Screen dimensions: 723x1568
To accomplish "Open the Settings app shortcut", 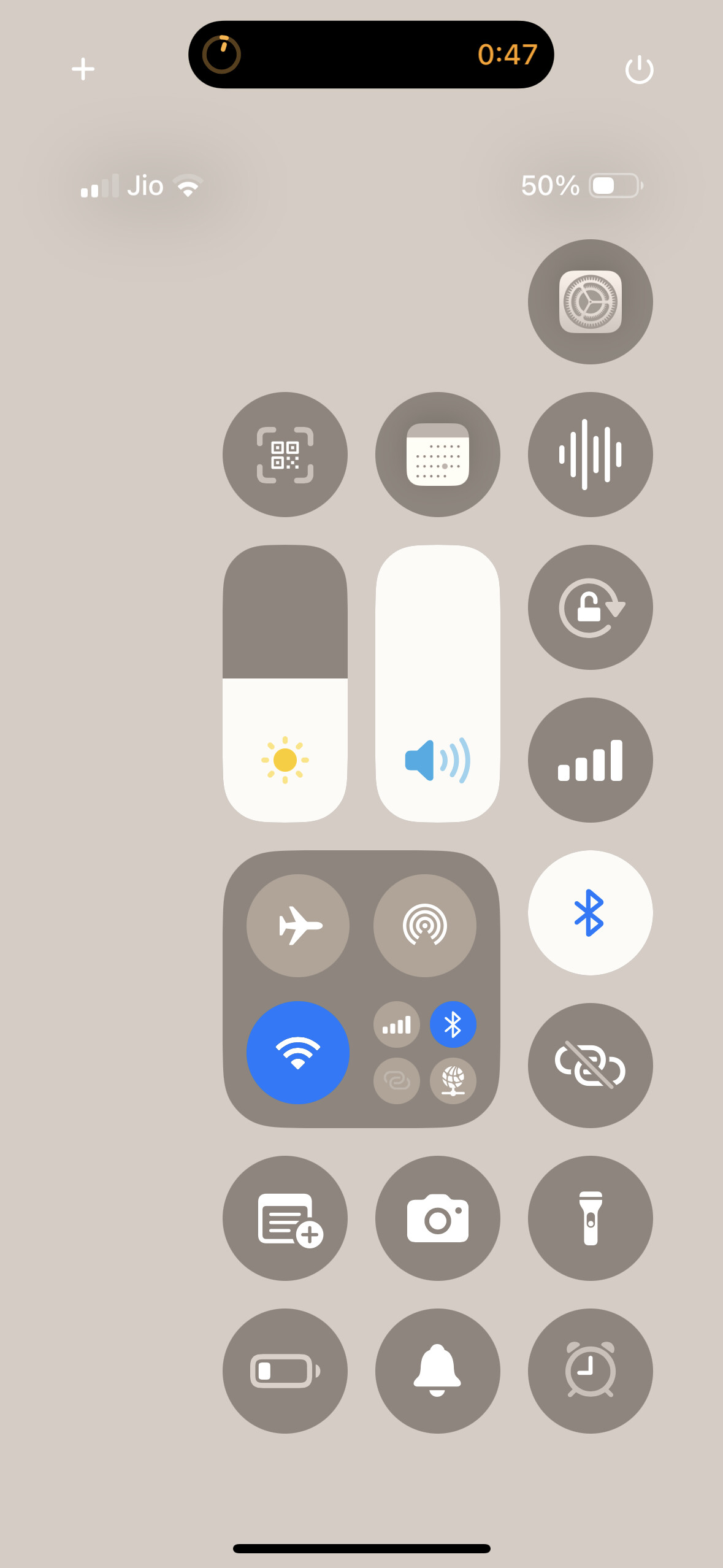I will click(x=590, y=302).
